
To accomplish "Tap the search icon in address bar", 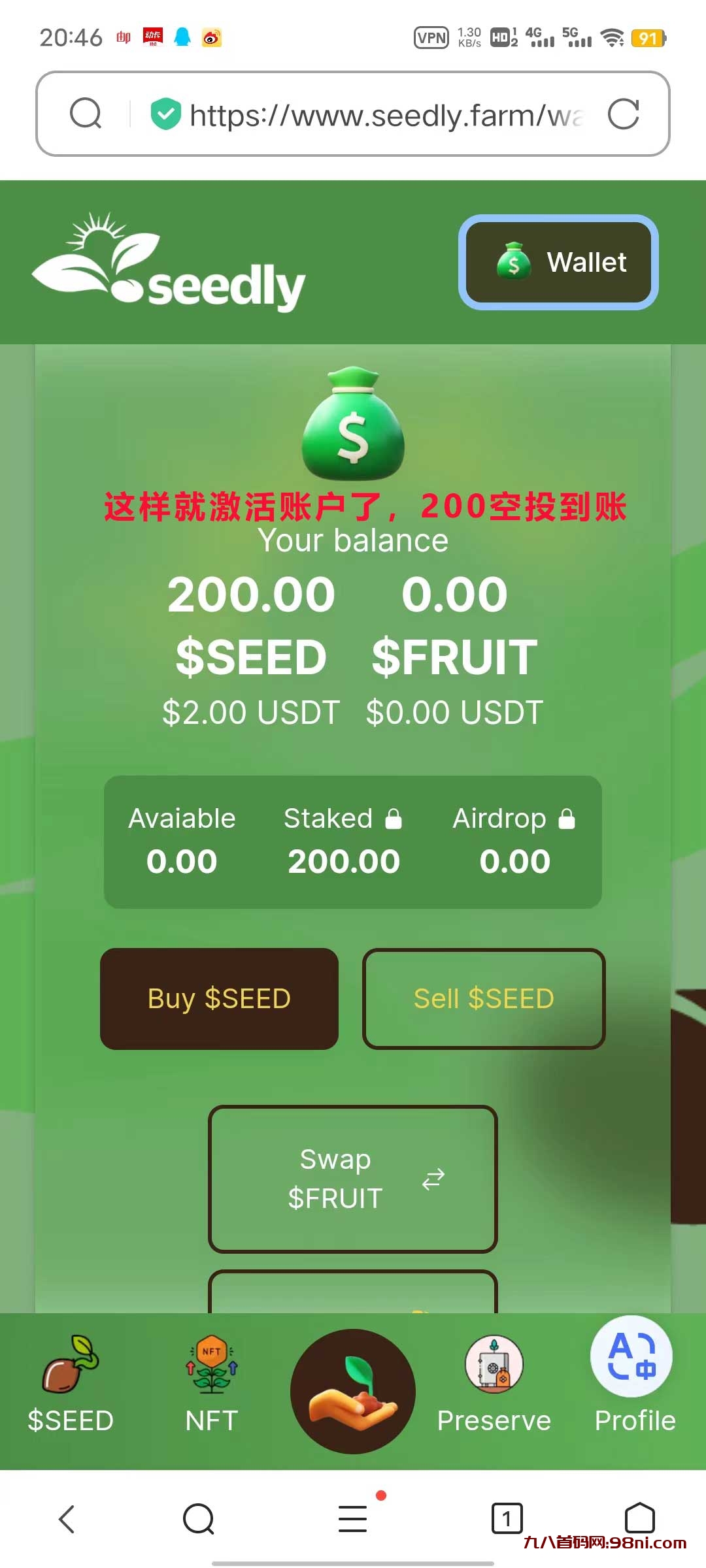I will (x=86, y=114).
